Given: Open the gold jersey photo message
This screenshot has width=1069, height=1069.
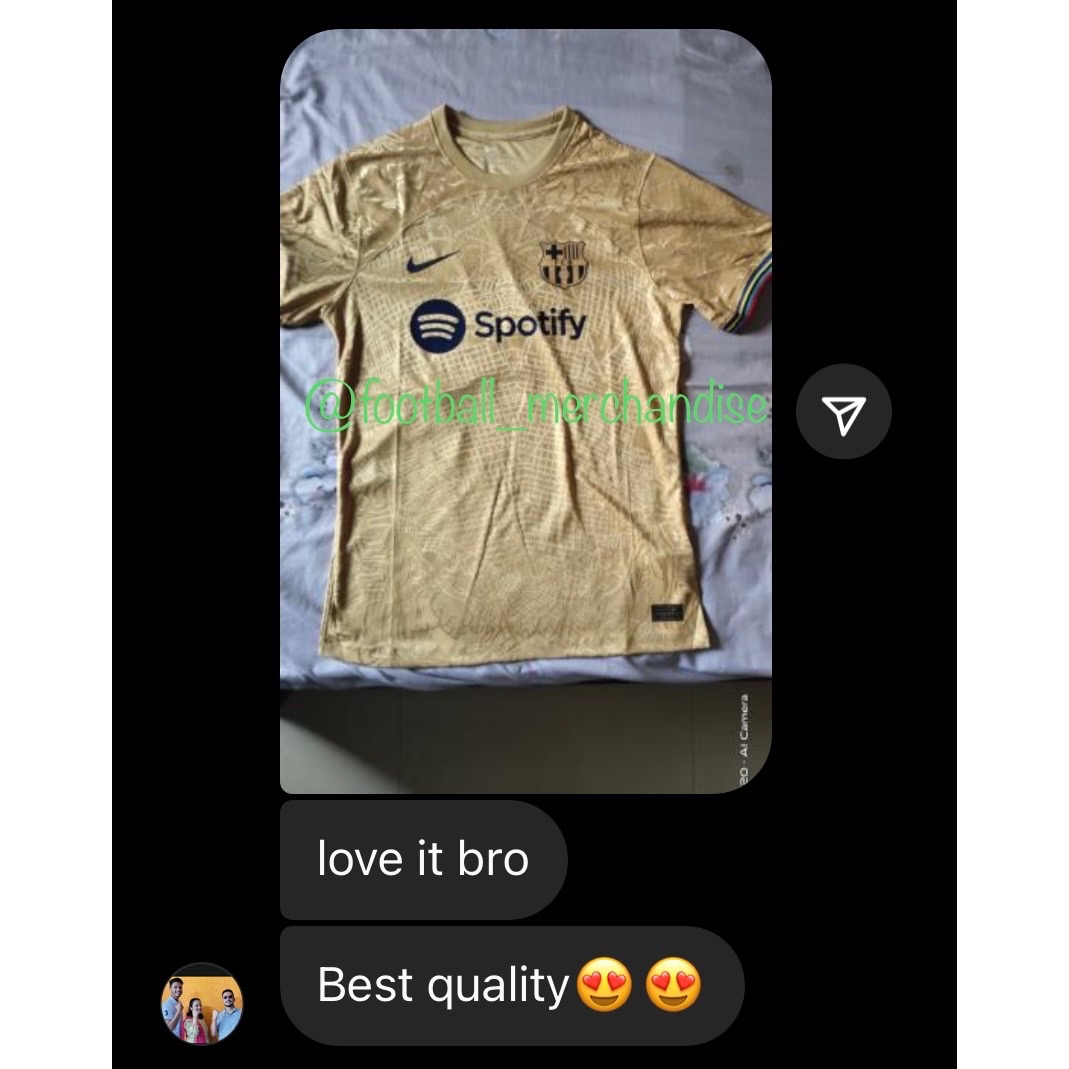Looking at the screenshot, I should [x=525, y=410].
